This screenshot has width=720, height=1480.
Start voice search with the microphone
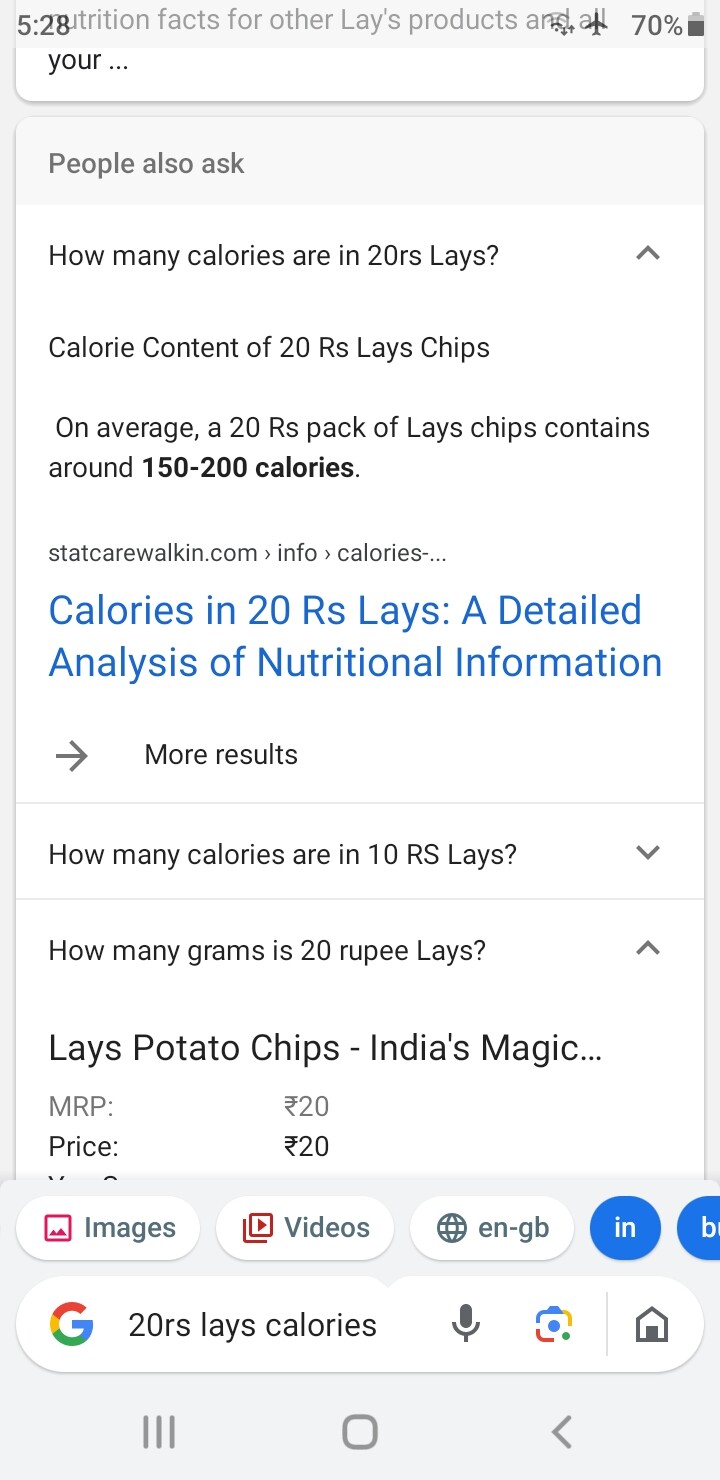[465, 1325]
